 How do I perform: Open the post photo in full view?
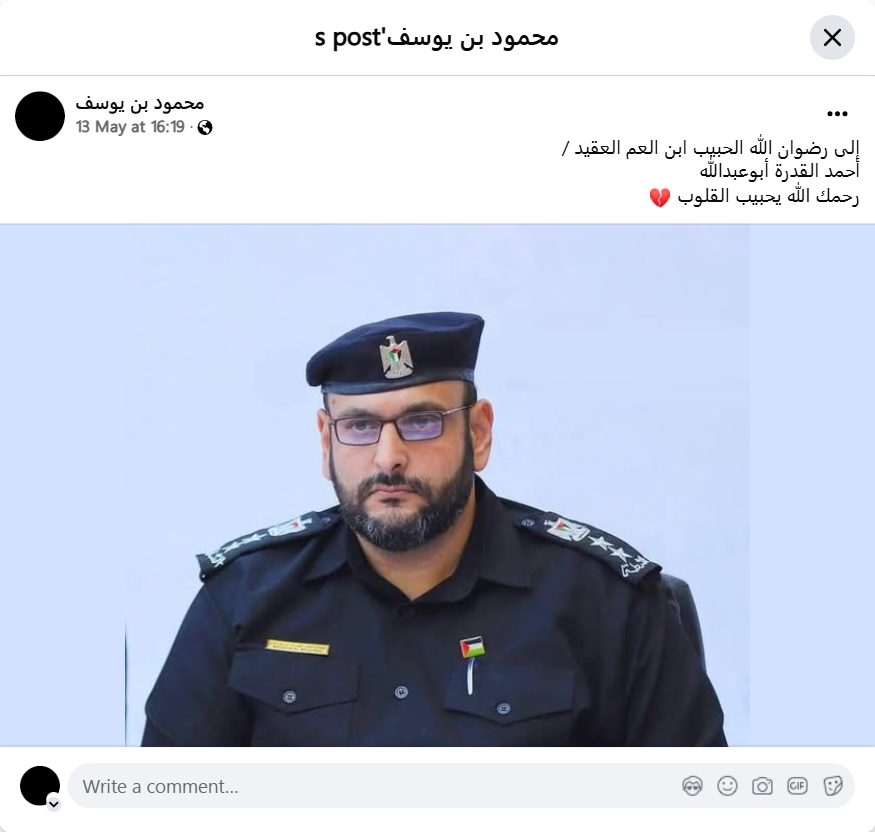tap(437, 485)
